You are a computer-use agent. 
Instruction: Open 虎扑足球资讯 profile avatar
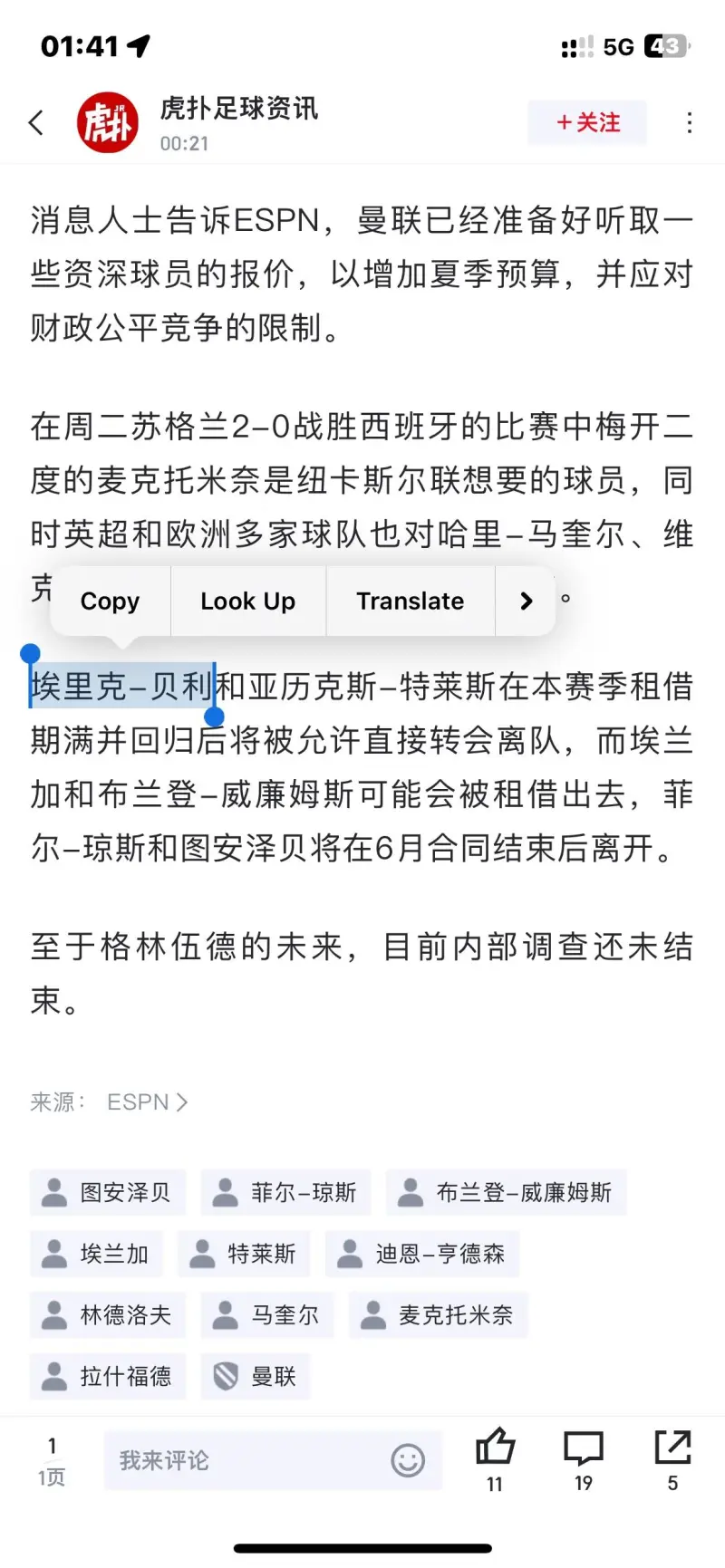tap(107, 123)
